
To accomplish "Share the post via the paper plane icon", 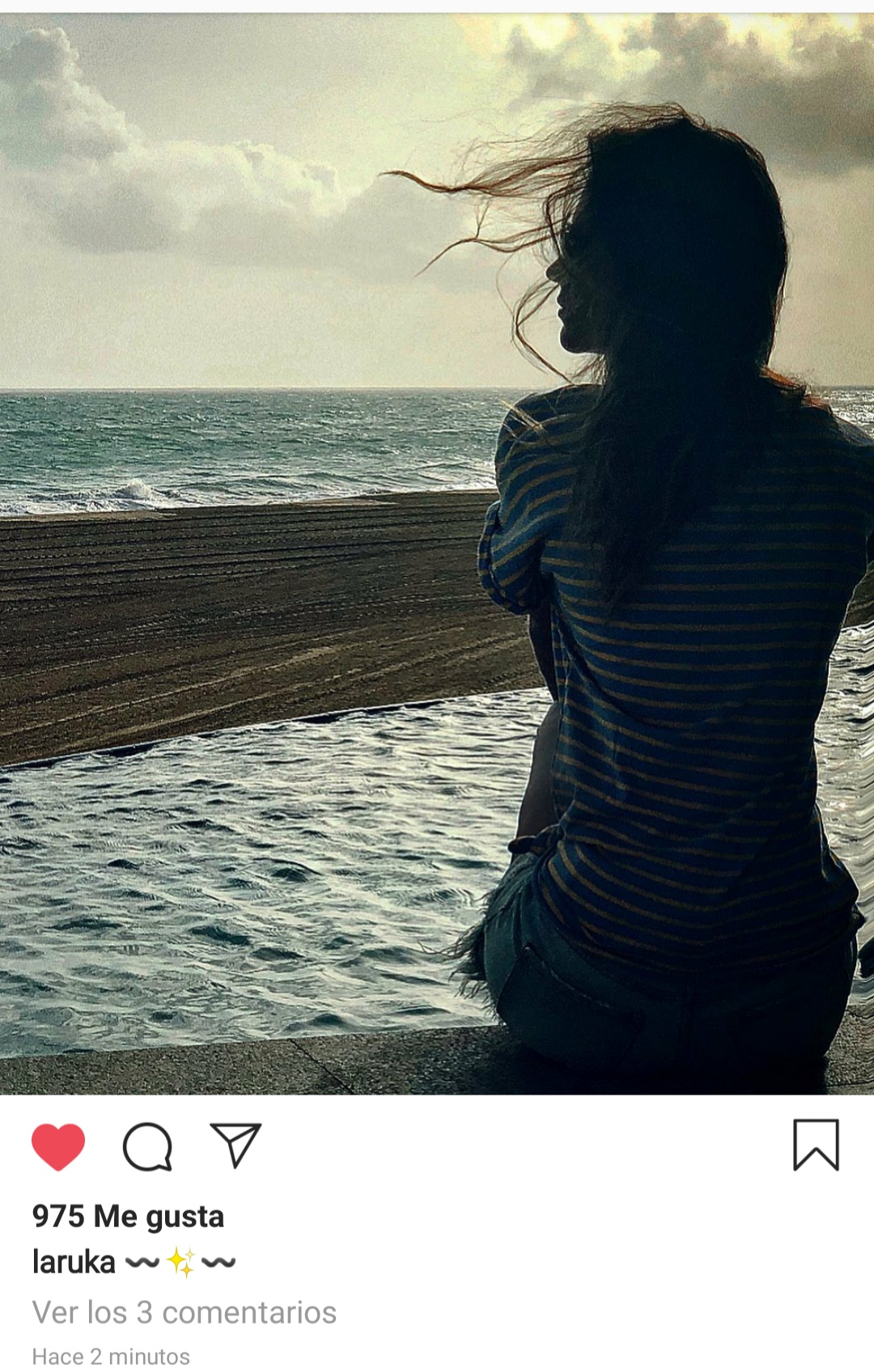I will pyautogui.click(x=235, y=1144).
